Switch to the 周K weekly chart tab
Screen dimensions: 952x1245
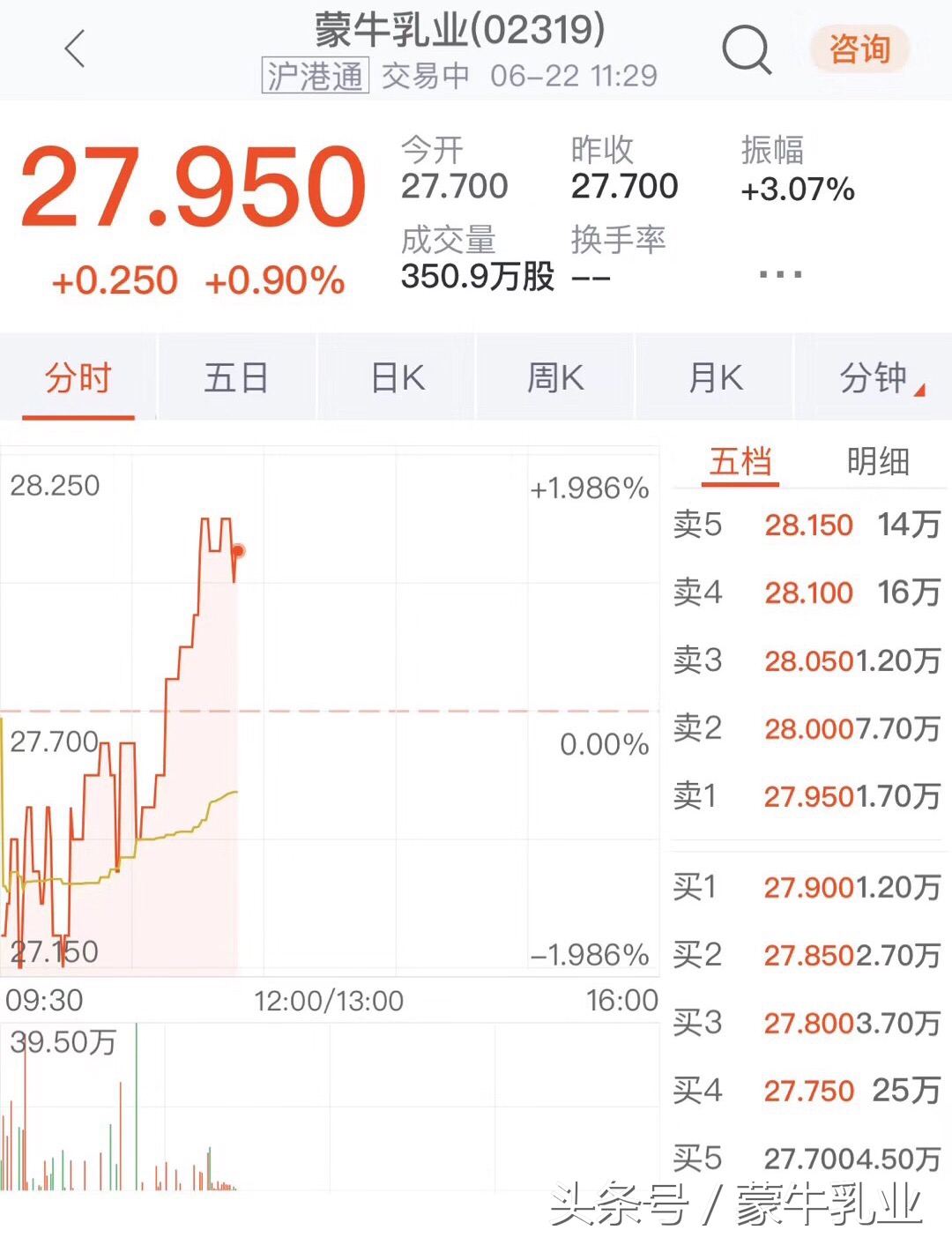pyautogui.click(x=553, y=377)
